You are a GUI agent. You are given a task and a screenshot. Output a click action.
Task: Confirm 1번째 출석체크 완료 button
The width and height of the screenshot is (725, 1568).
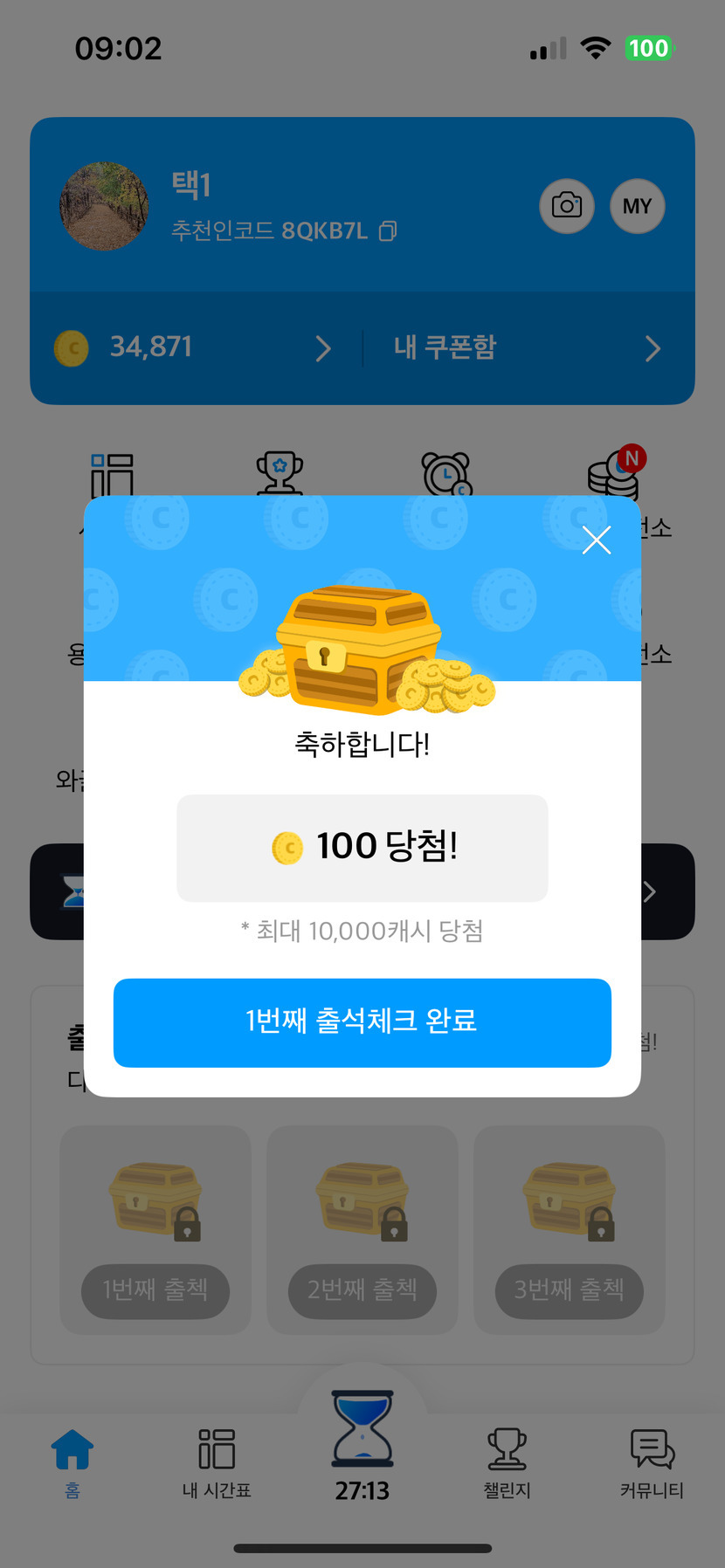coord(362,1022)
